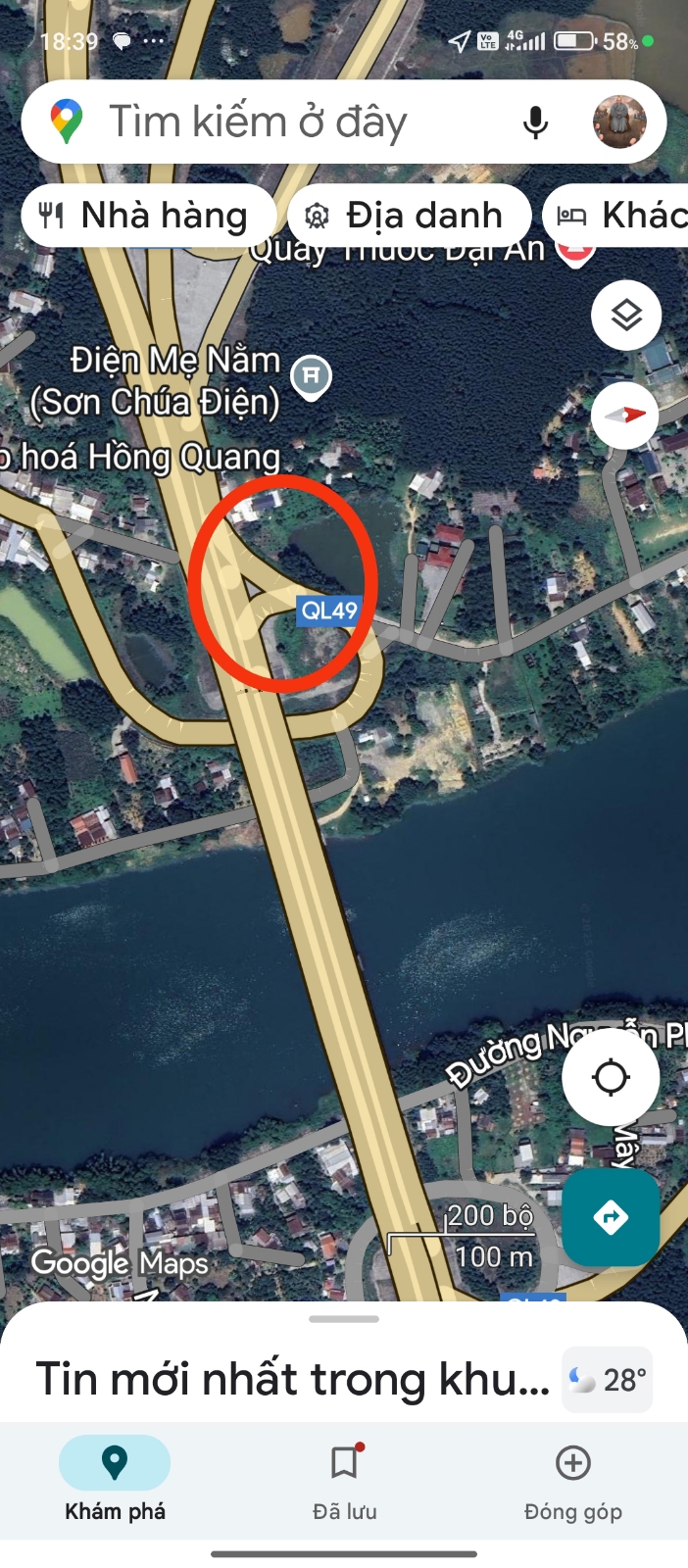Start voice search with the microphone
Viewport: 688px width, 1568px height.
click(535, 122)
